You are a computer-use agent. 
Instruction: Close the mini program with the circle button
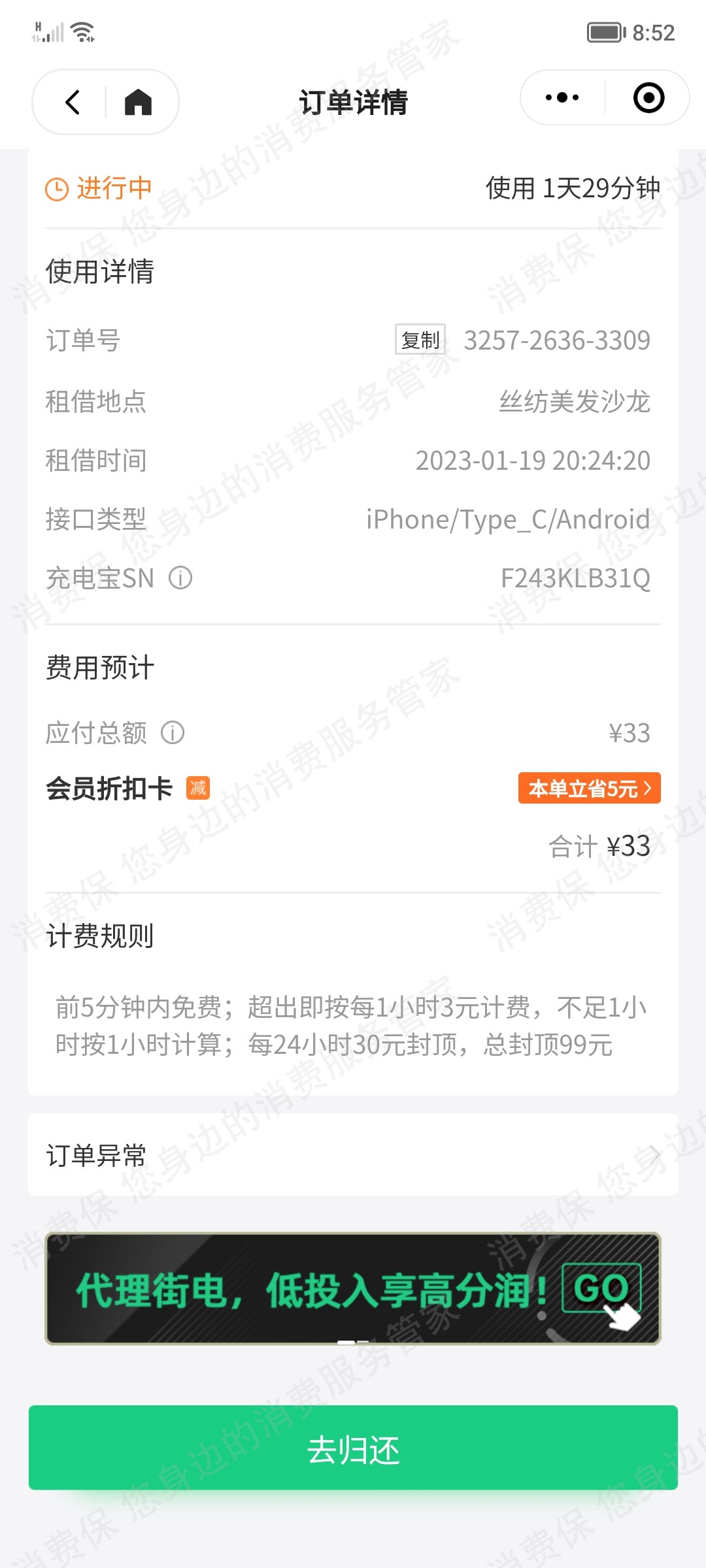(x=648, y=98)
